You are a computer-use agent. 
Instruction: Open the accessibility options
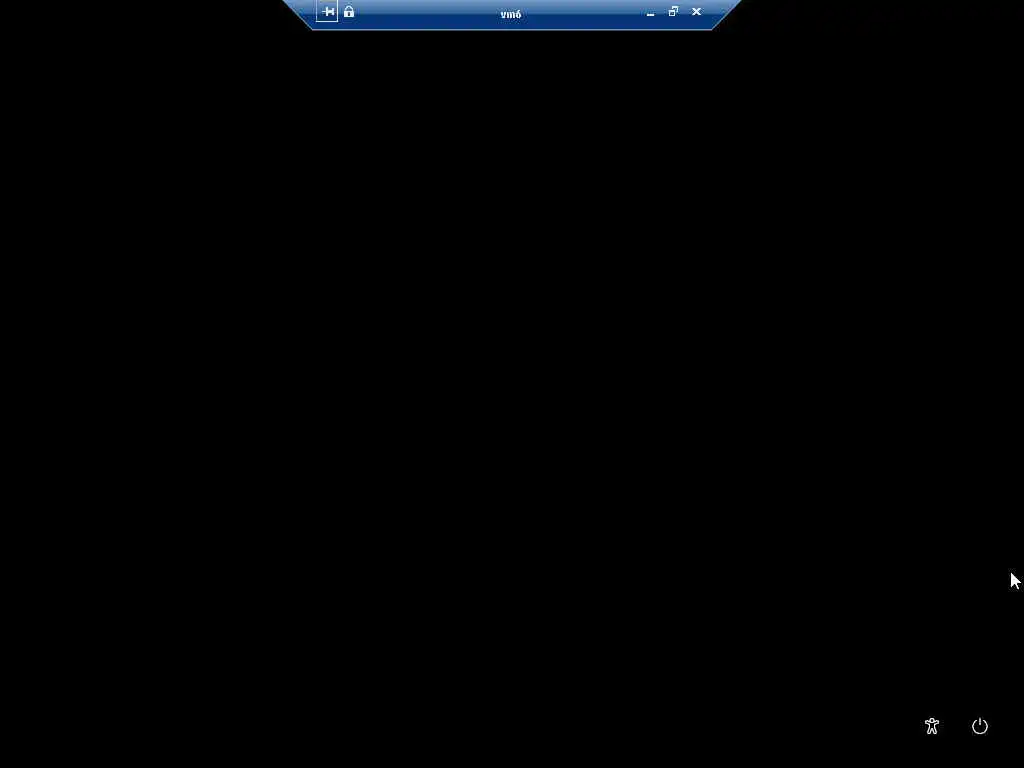tap(932, 726)
